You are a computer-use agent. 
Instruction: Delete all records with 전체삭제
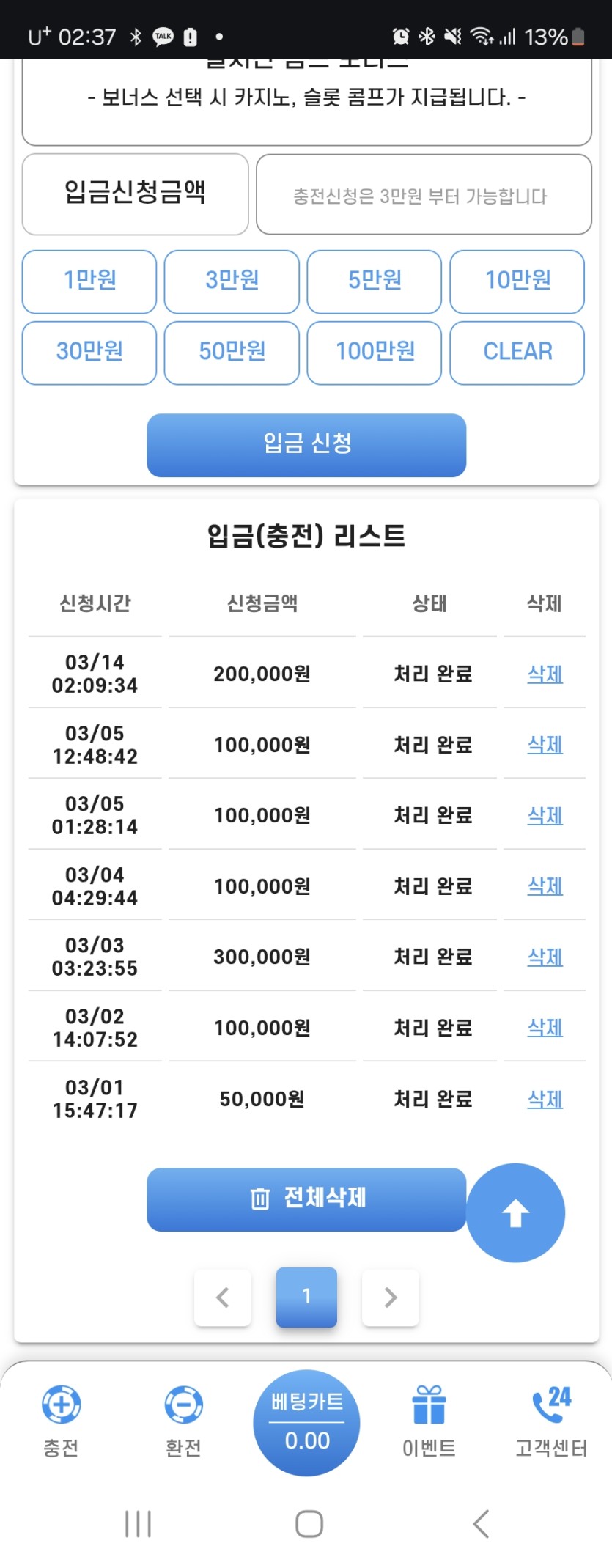(x=306, y=1199)
